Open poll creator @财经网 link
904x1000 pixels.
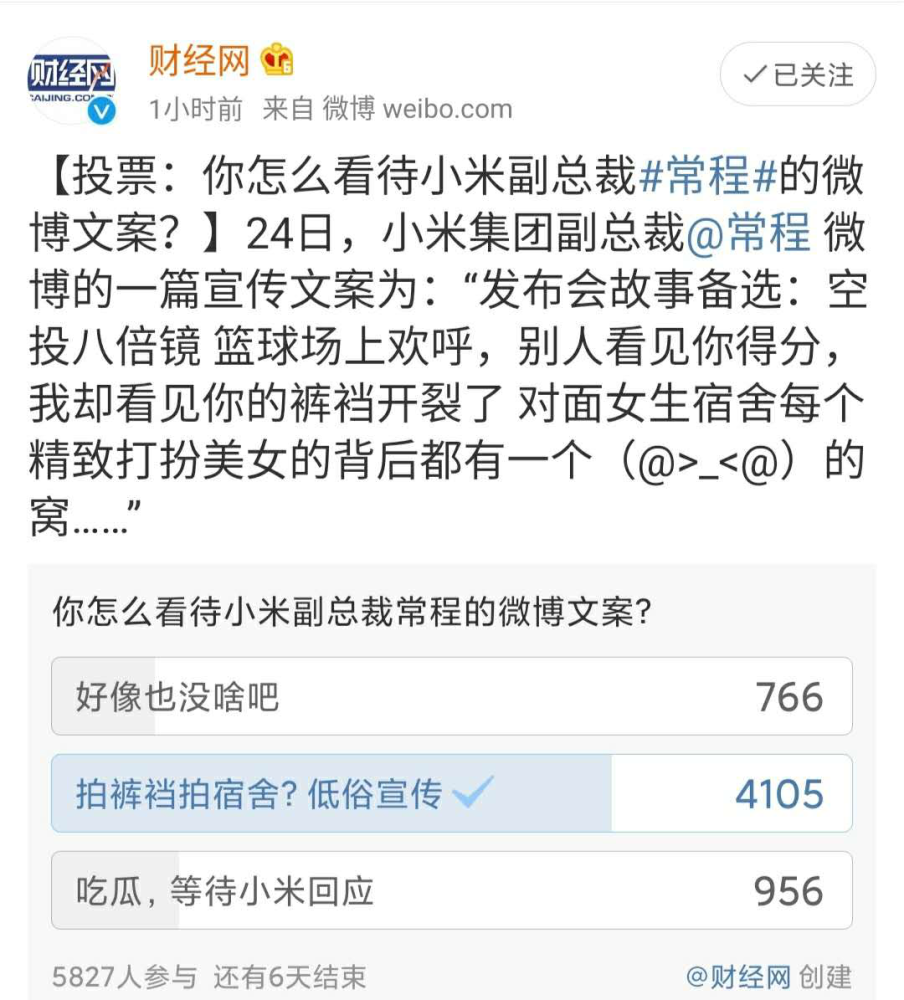pos(738,976)
